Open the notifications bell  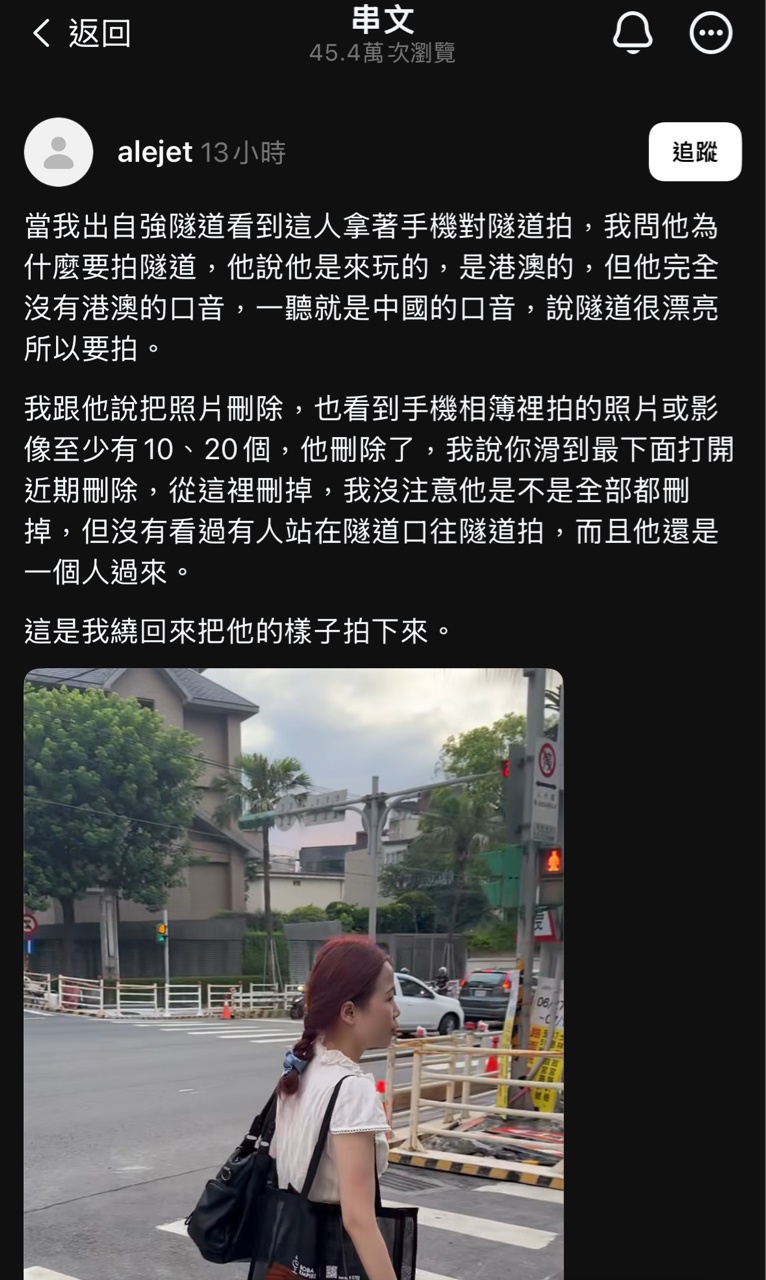[632, 33]
